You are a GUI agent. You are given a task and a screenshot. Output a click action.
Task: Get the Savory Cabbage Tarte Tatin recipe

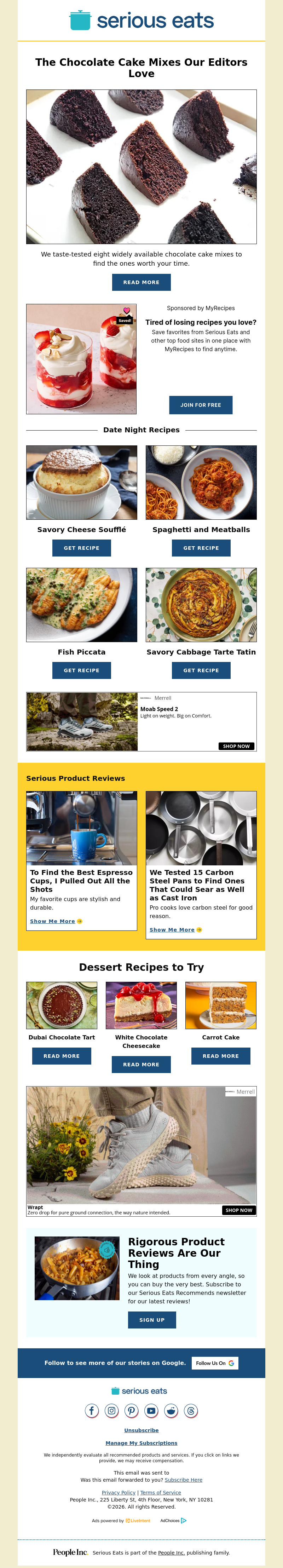pyautogui.click(x=201, y=670)
